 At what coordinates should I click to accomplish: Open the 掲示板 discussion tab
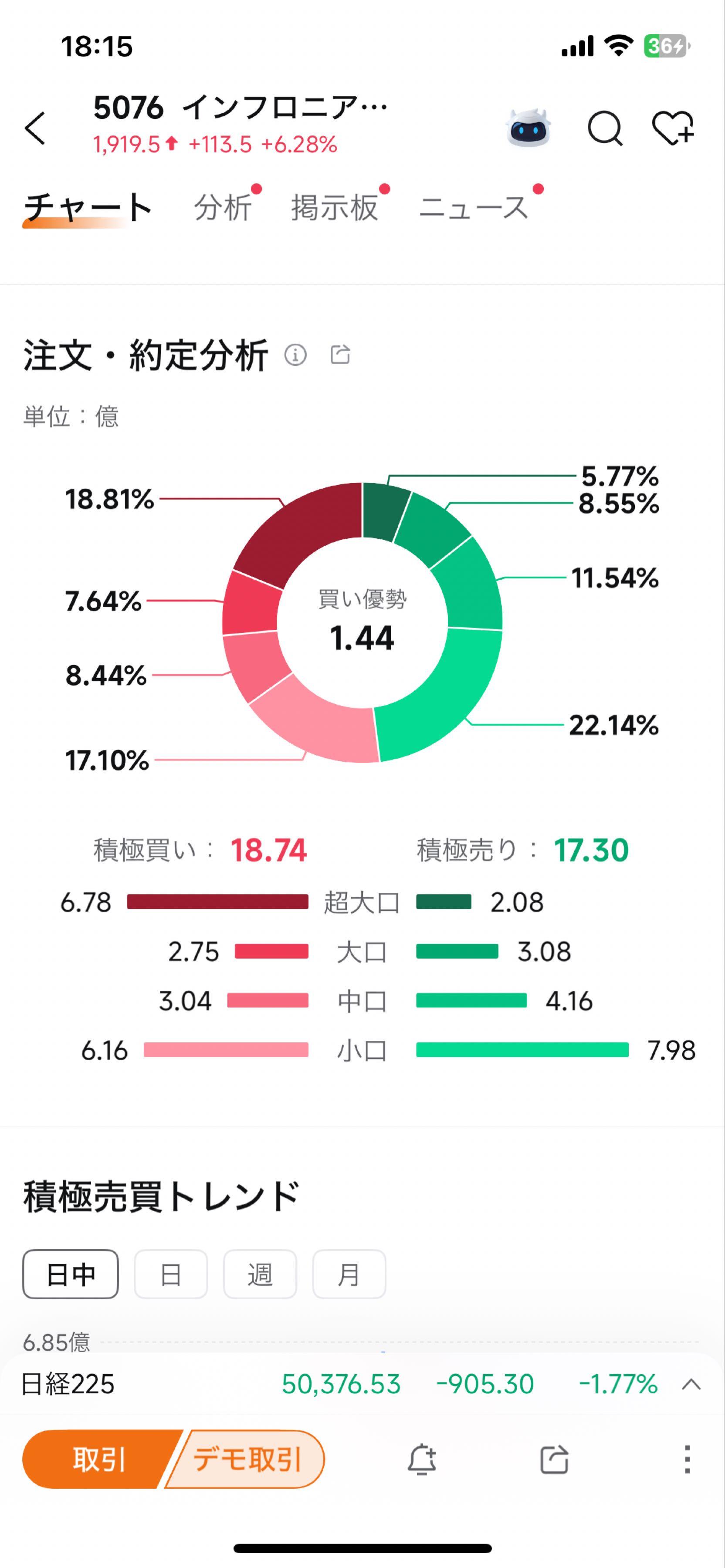coord(334,207)
